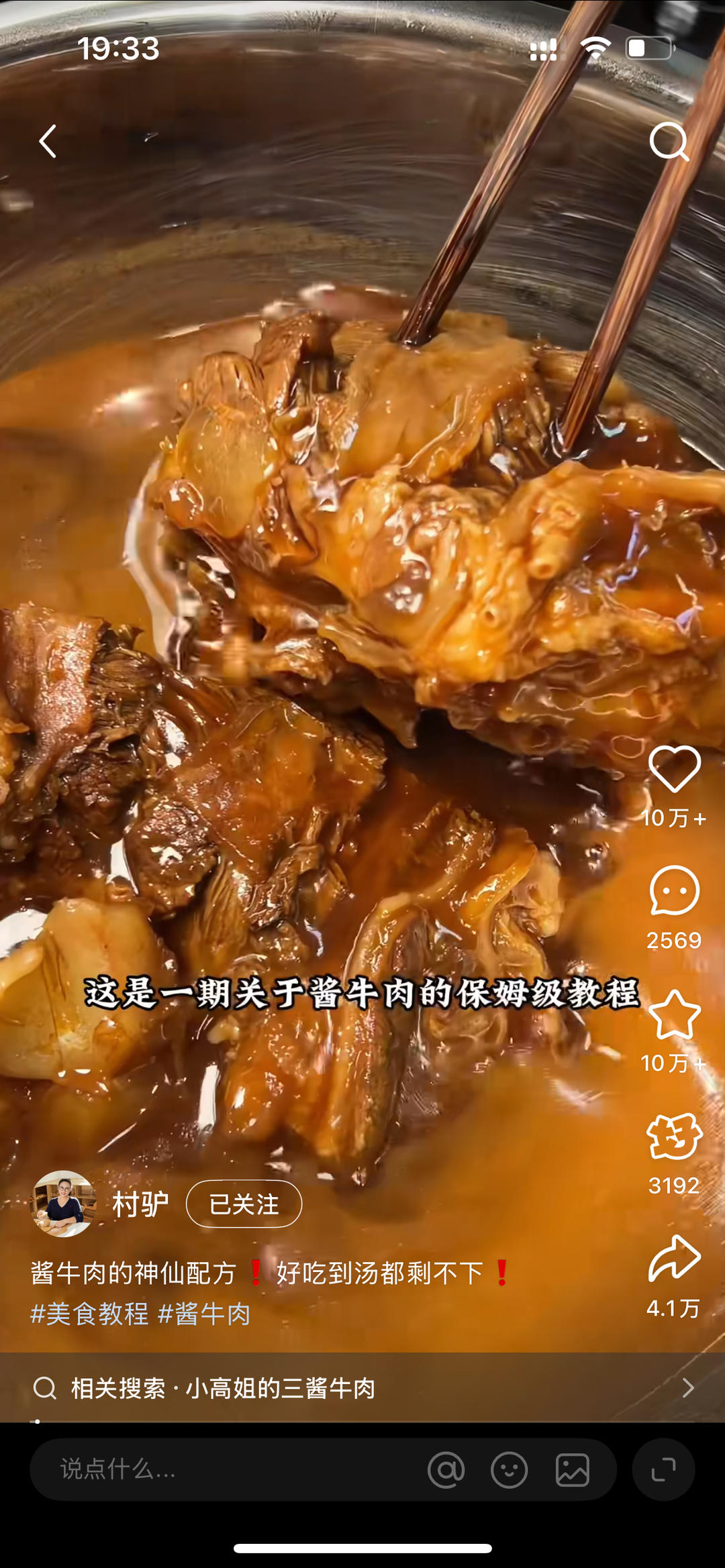Tap the 已关注 button
The height and width of the screenshot is (1568, 725).
(244, 1204)
